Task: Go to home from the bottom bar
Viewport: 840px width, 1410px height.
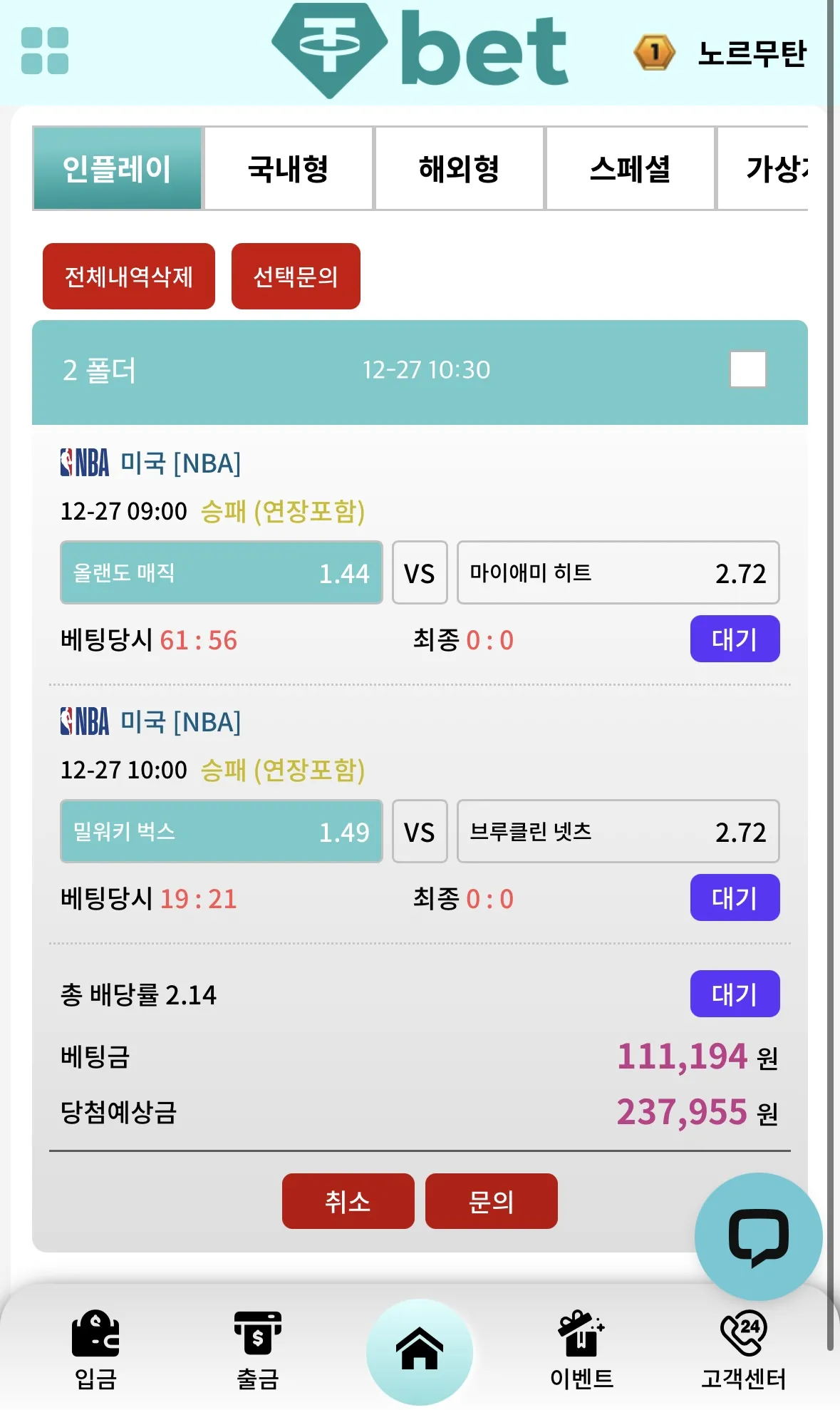Action: tap(420, 1352)
